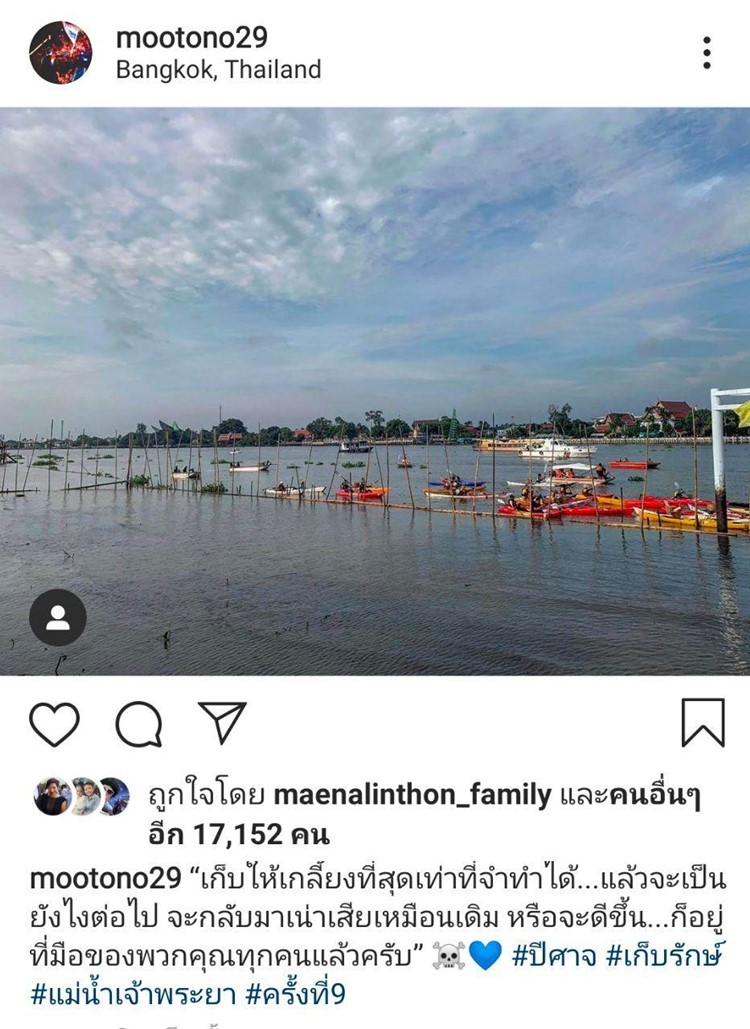Show tagged people on the photo

point(58,618)
